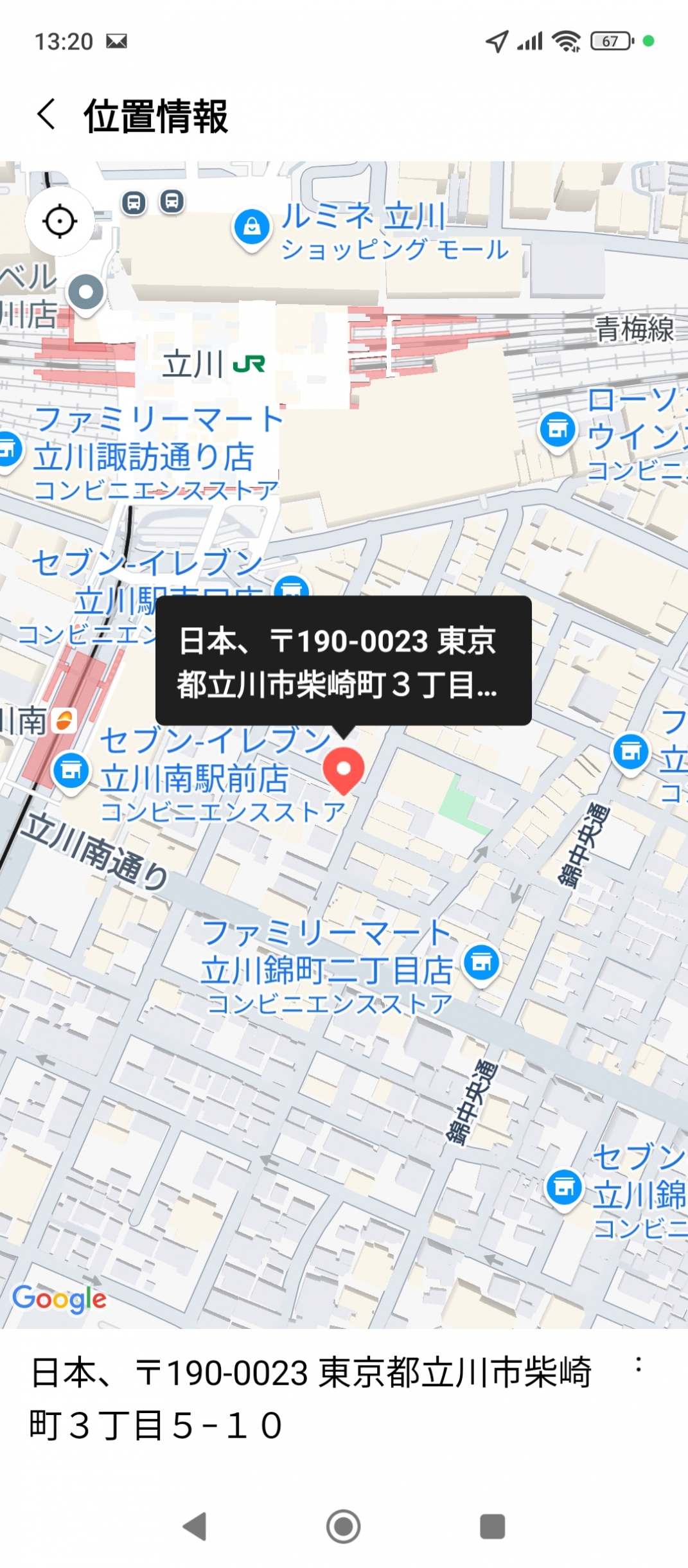Tap the system home button

[x=343, y=1526]
